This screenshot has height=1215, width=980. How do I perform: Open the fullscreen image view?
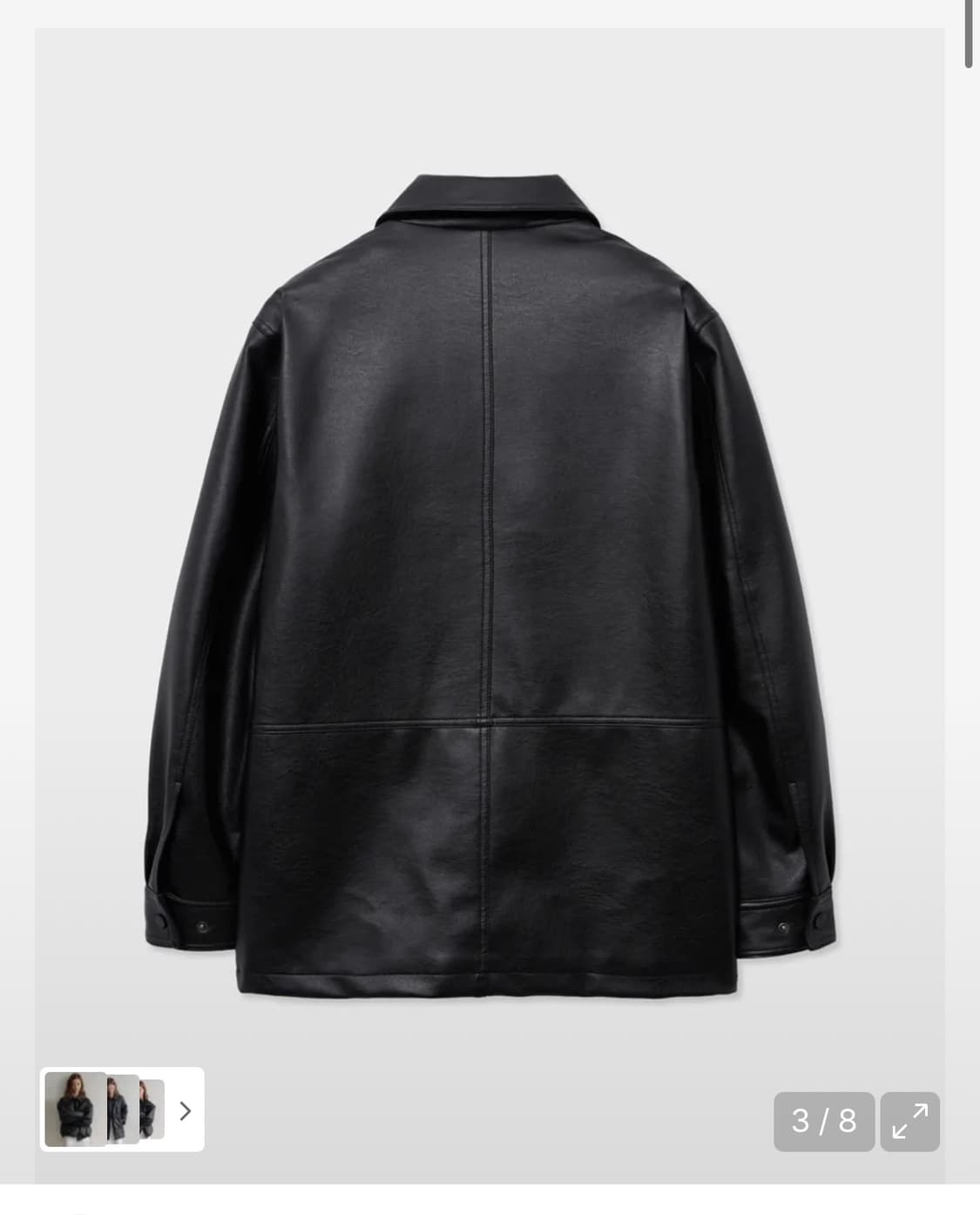909,1121
